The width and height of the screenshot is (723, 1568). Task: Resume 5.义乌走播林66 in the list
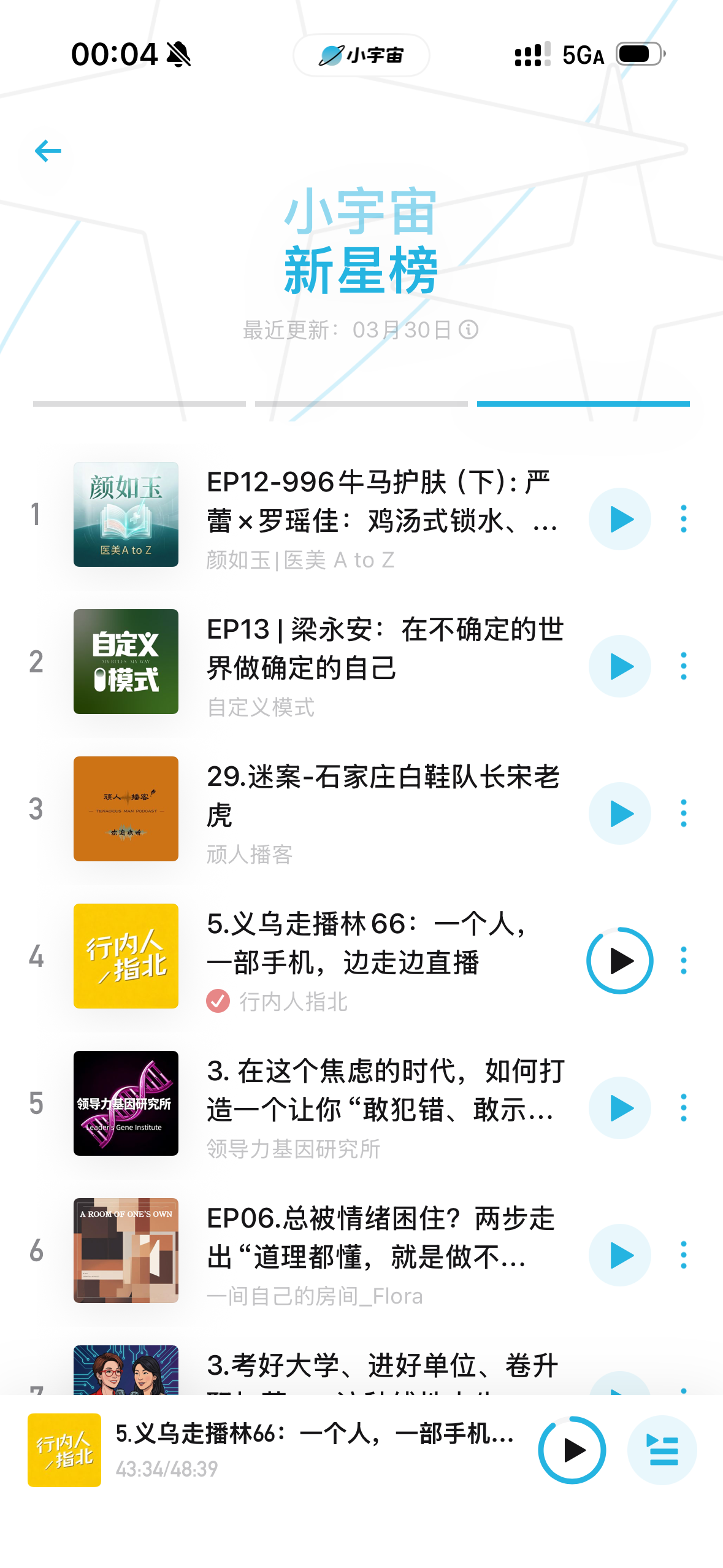pyautogui.click(x=619, y=961)
